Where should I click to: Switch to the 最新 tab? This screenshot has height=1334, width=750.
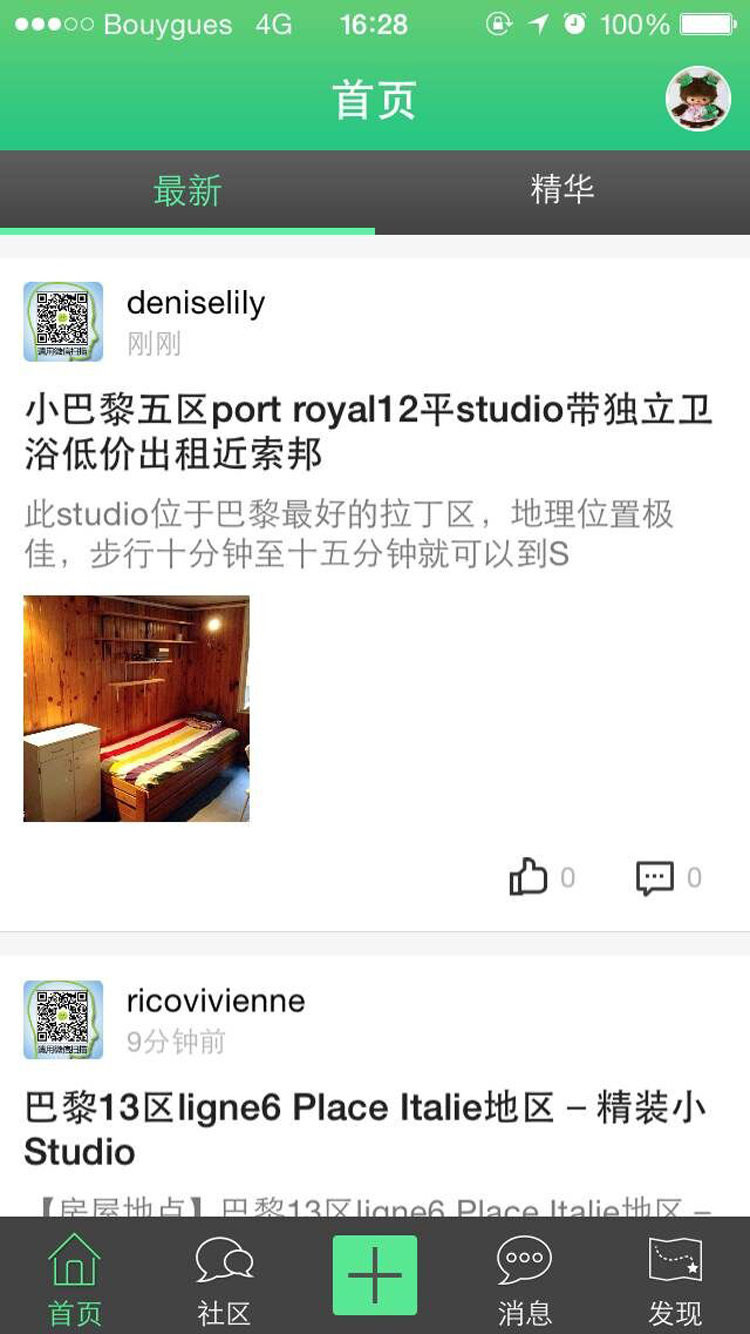[x=187, y=190]
